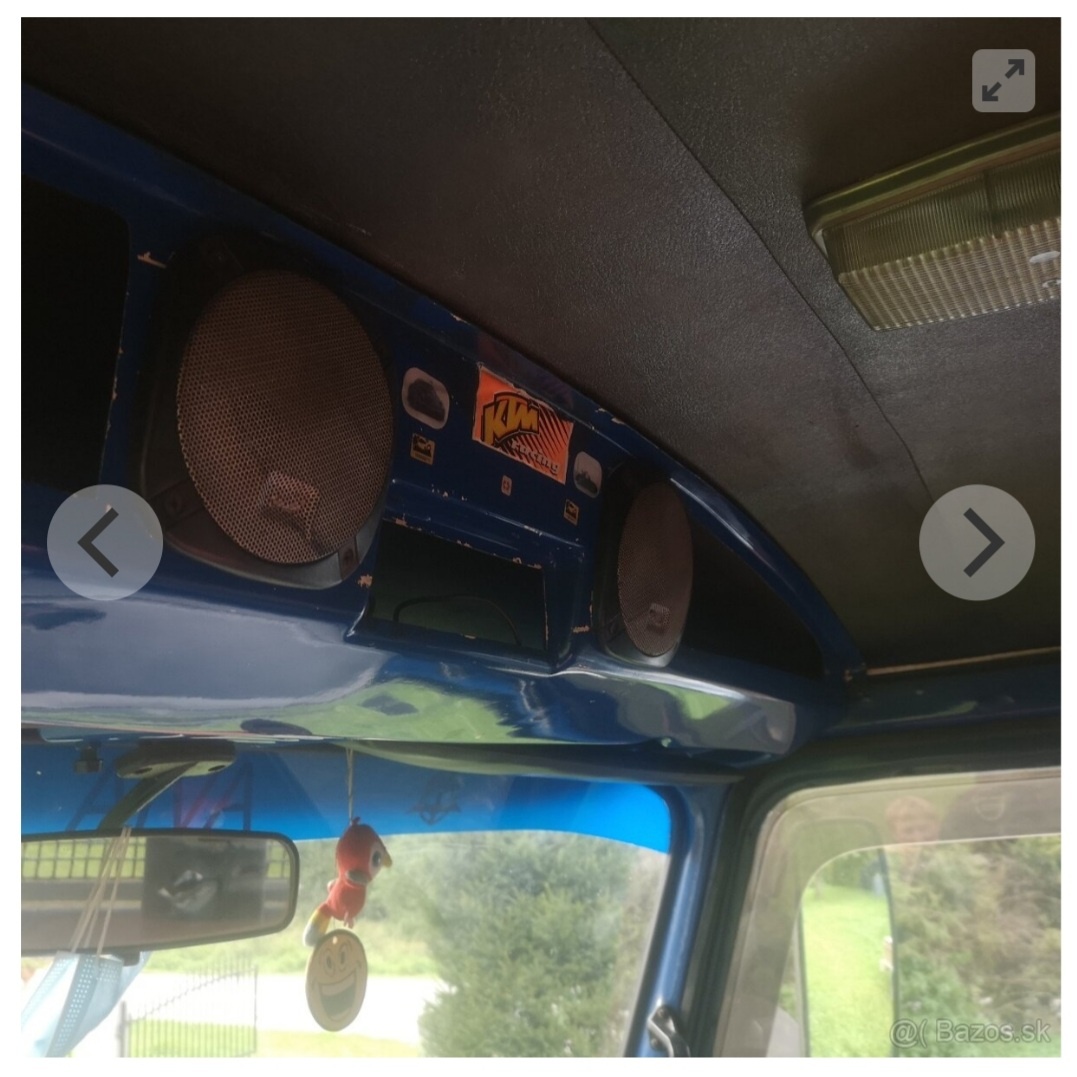Show the next photo
Image resolution: width=1077 pixels, height=1077 pixels.
click(977, 542)
